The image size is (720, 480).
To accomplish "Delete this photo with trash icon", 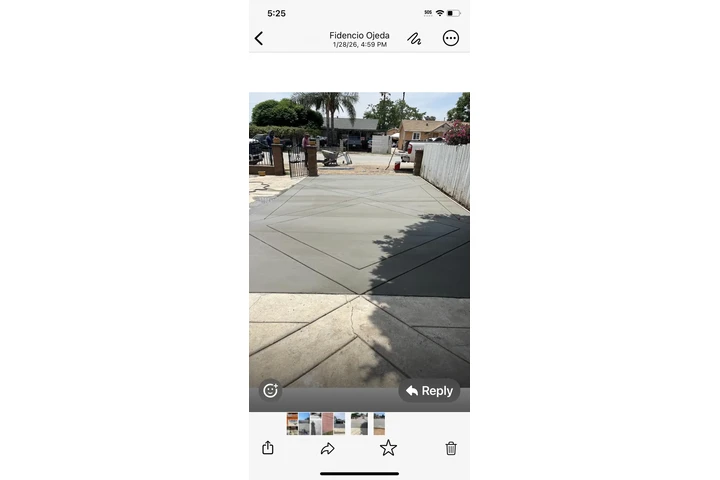I will 451,448.
